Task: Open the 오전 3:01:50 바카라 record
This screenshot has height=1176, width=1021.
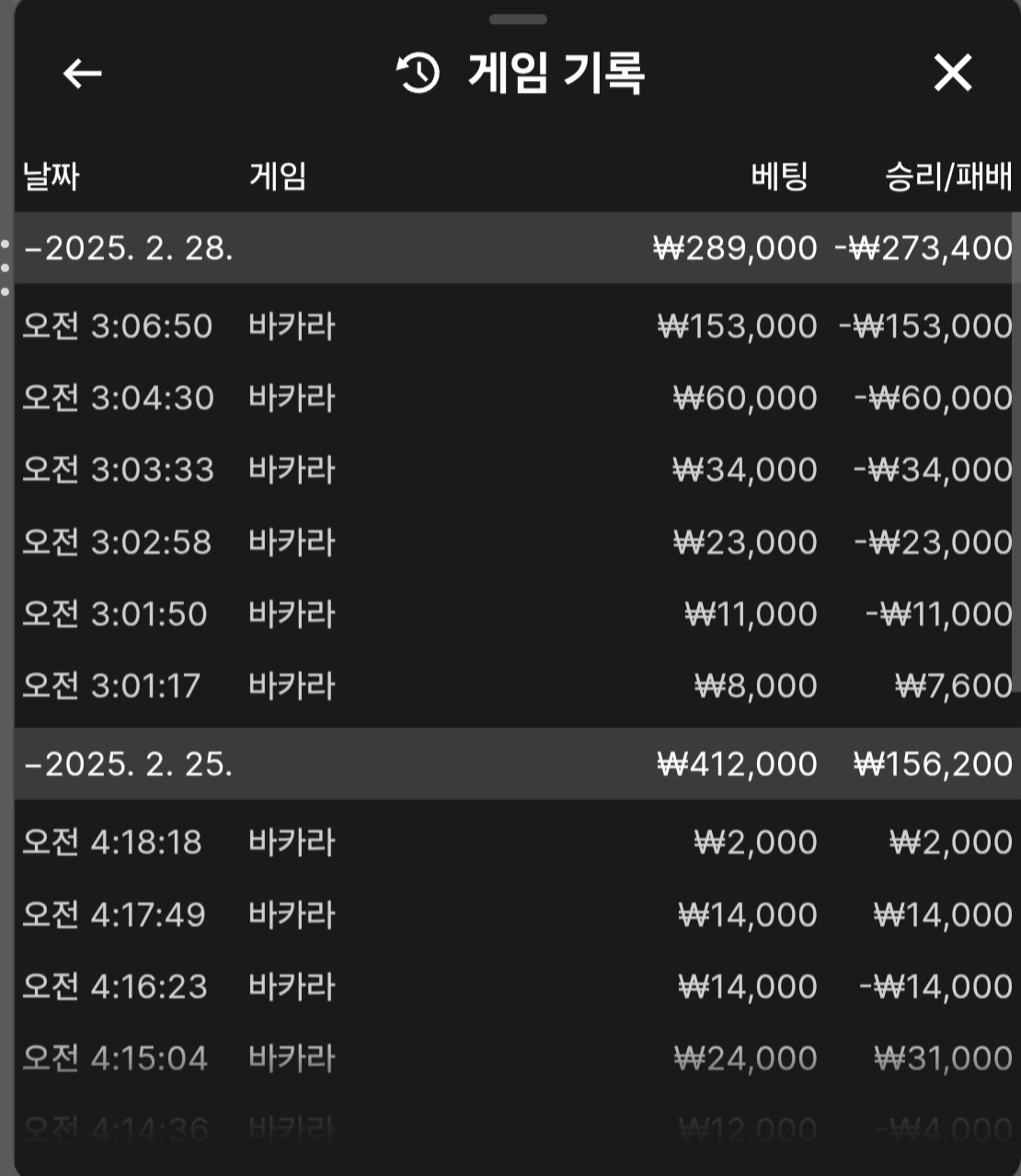Action: point(515,614)
